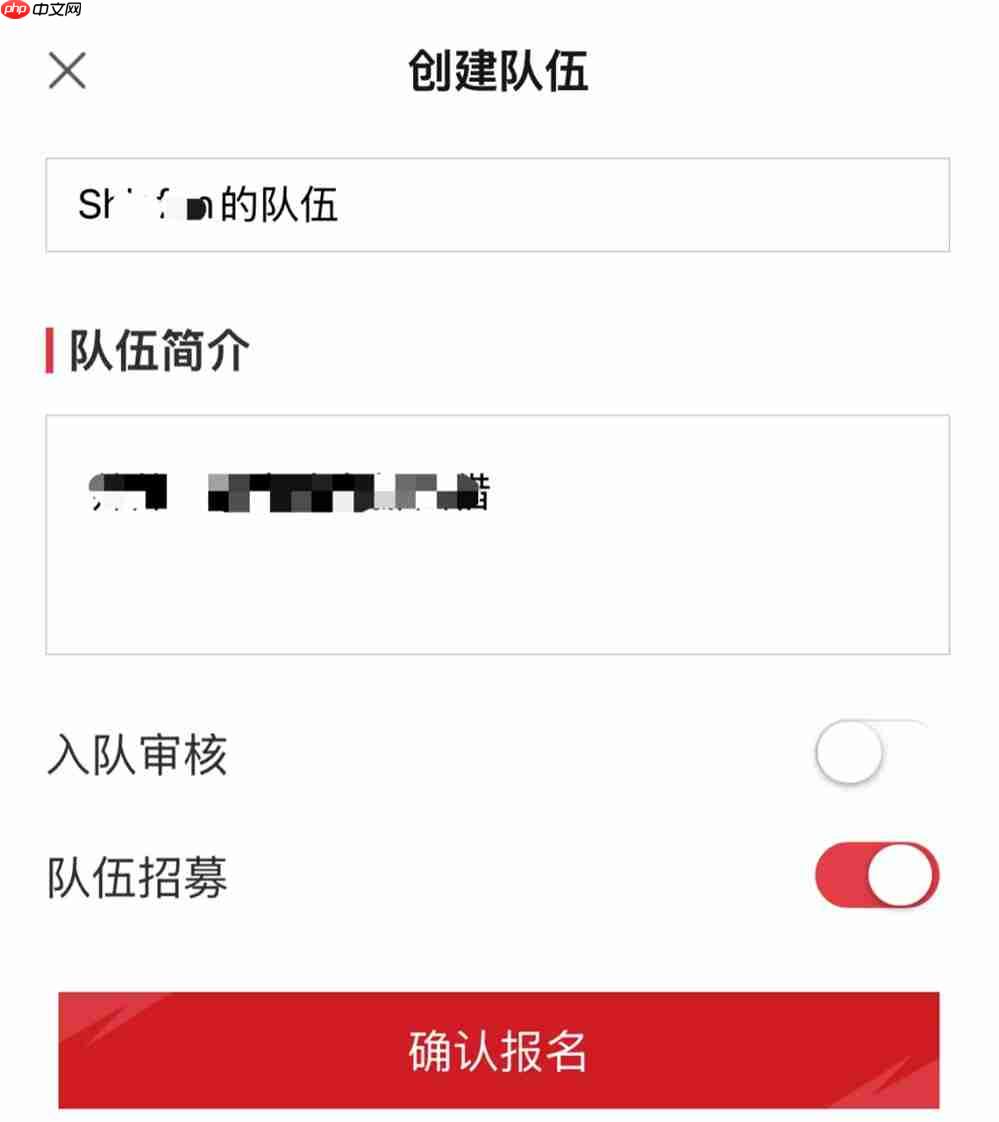Image resolution: width=999 pixels, height=1122 pixels.
Task: Click the red bar beside 队伍简介
Action: point(49,350)
